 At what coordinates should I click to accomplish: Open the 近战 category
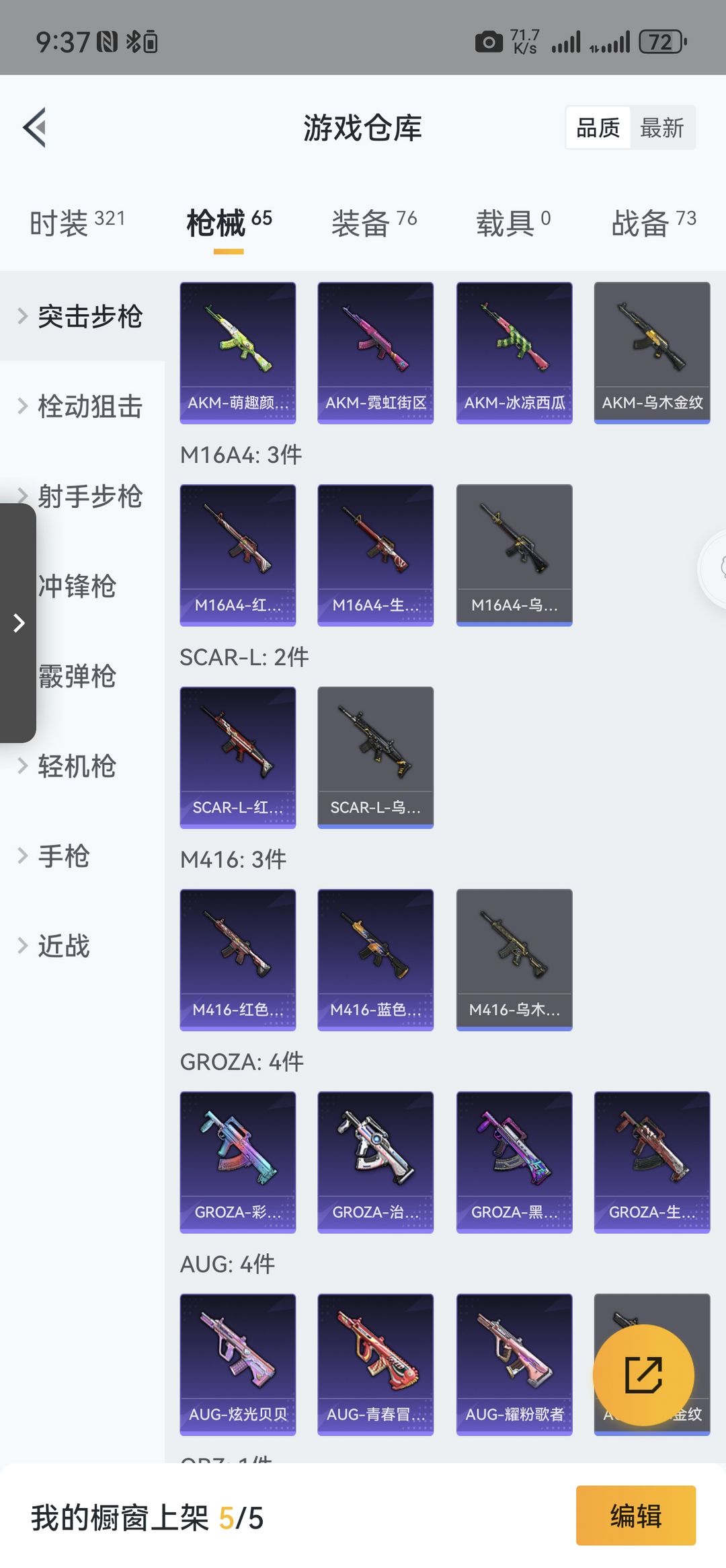coord(63,946)
